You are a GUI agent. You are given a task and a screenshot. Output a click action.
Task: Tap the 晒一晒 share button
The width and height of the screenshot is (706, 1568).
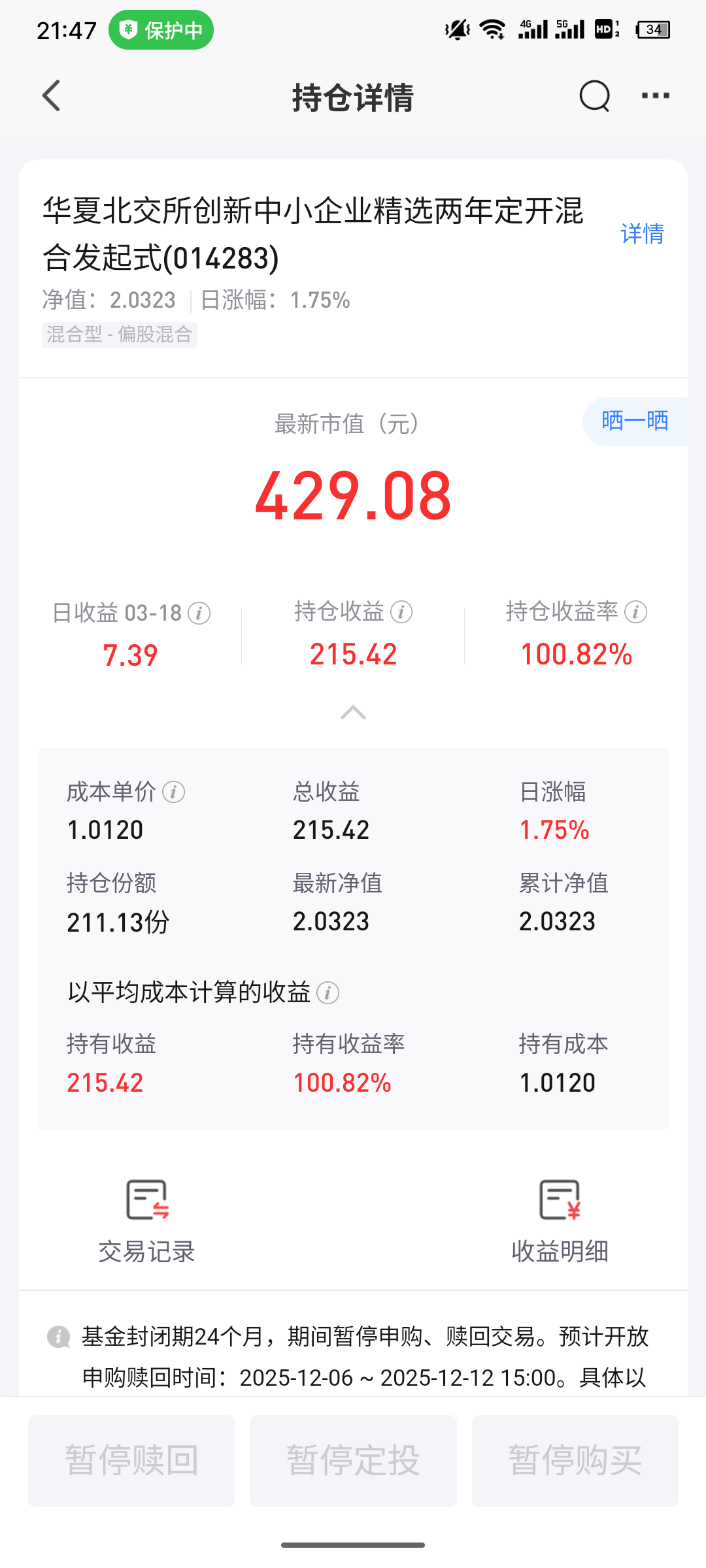(635, 421)
